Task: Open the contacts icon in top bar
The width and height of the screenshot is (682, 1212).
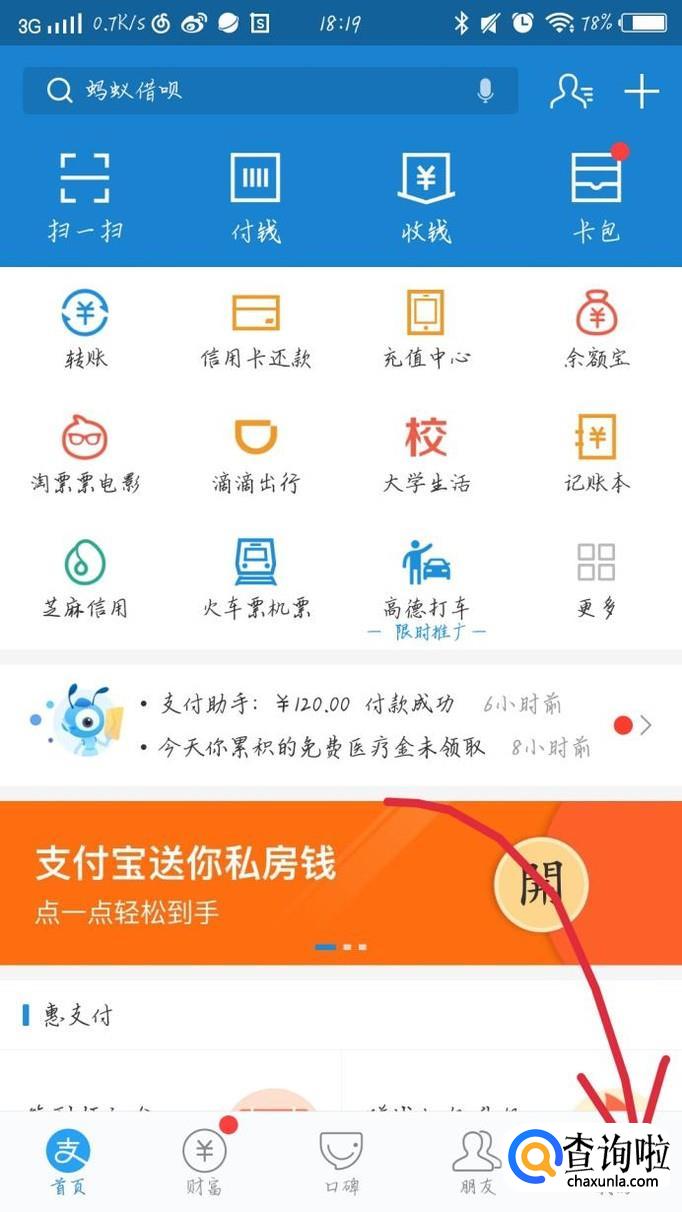Action: tap(571, 92)
